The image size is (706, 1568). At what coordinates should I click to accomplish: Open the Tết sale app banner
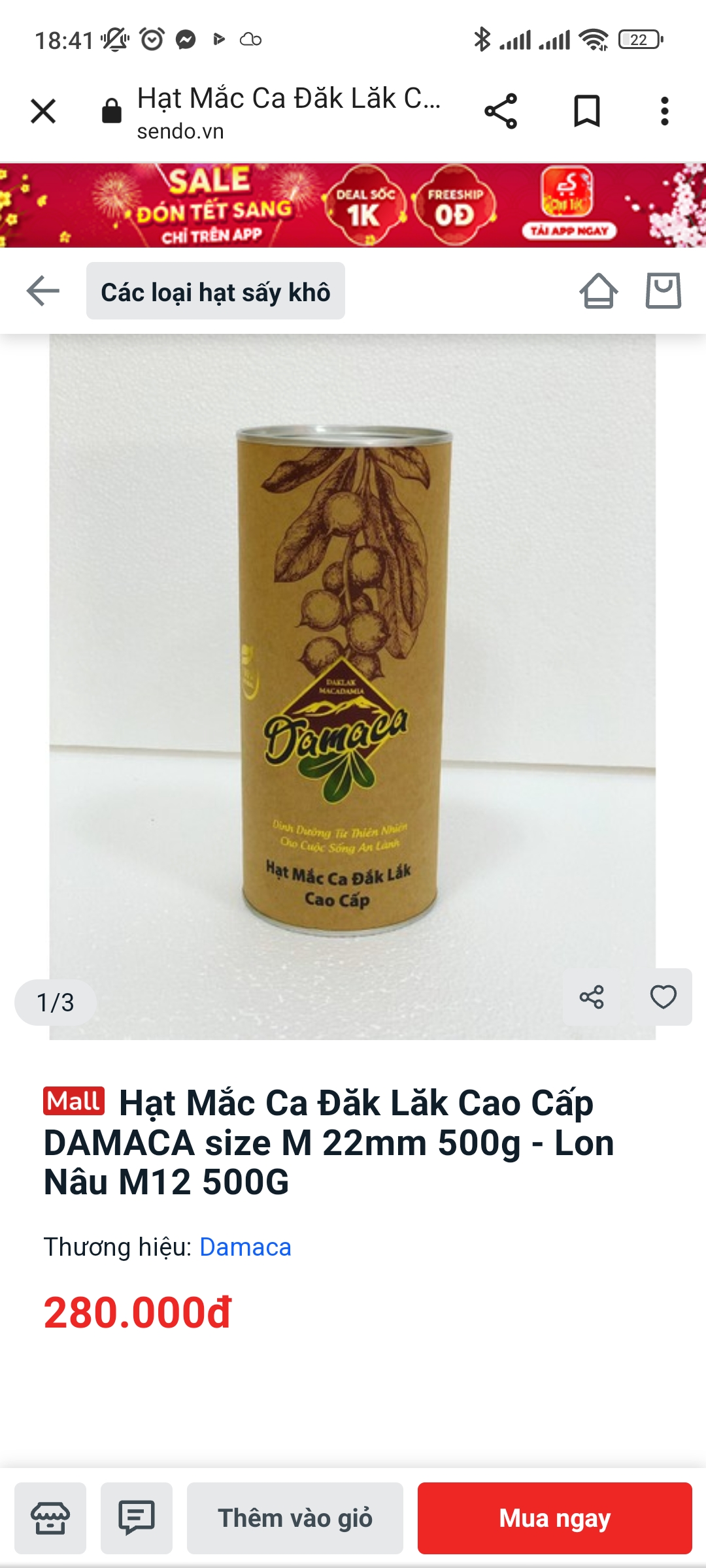click(353, 205)
